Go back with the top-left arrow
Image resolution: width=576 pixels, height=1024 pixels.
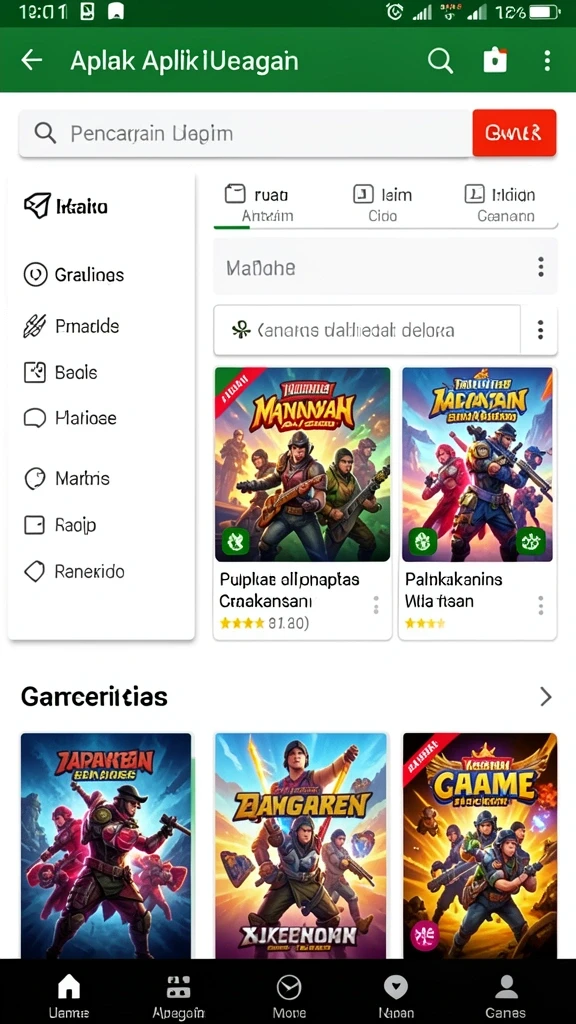tap(31, 60)
